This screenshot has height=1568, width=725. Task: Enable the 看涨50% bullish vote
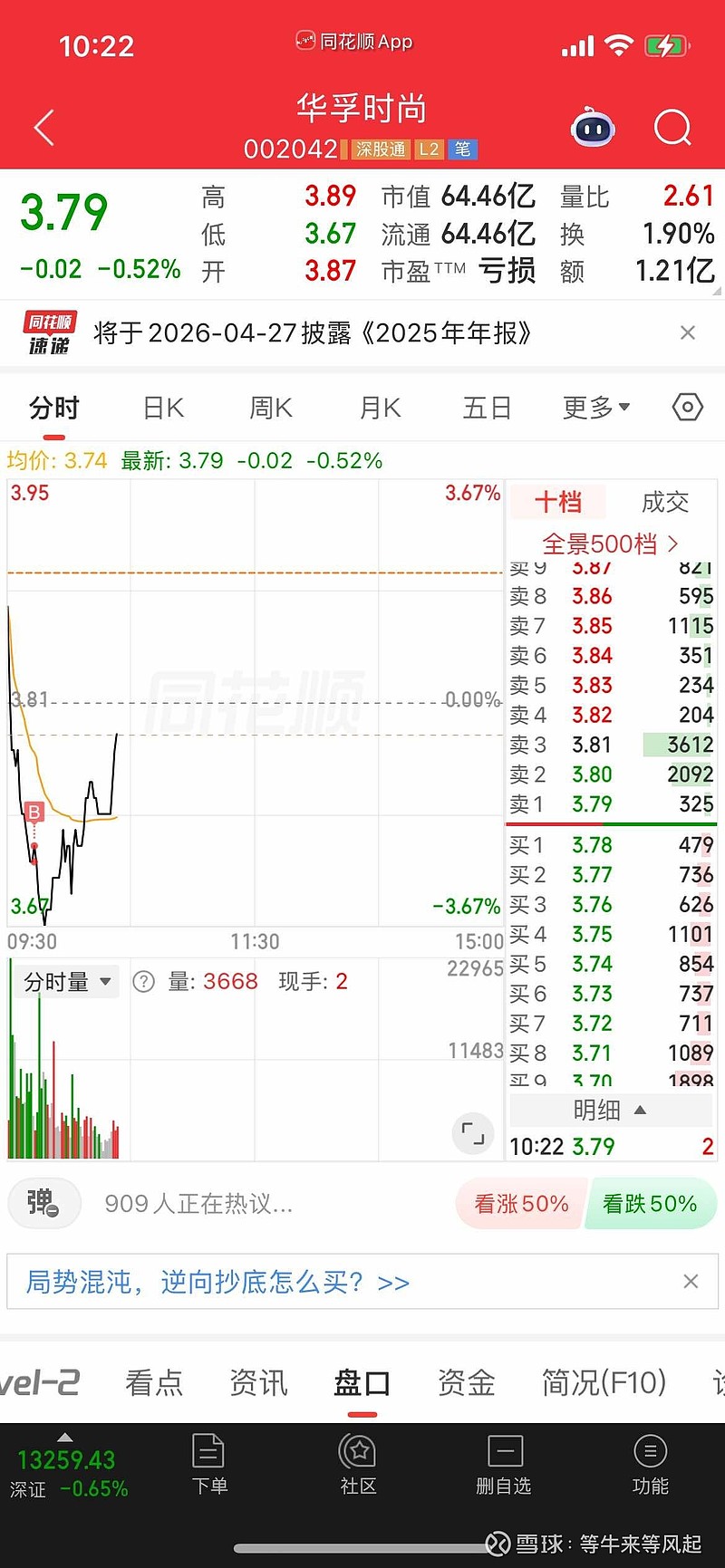(x=519, y=1203)
